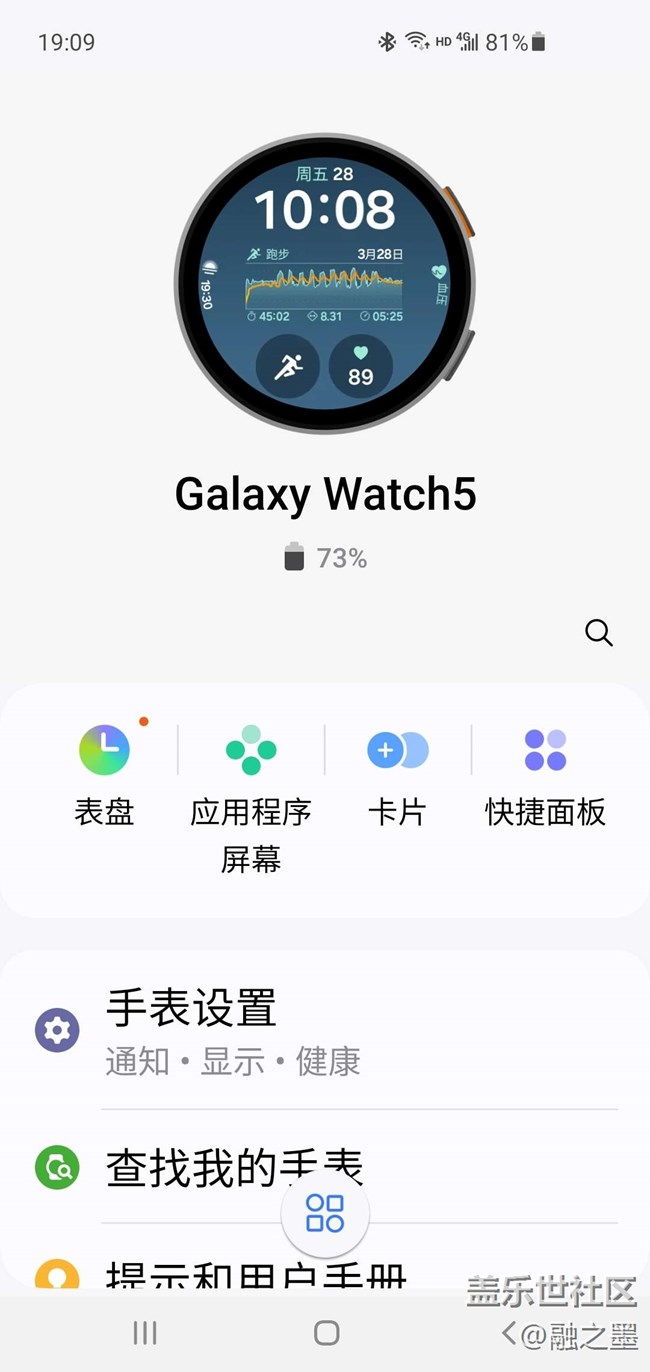Image resolution: width=650 pixels, height=1372 pixels.
Task: Open the recent apps view
Action: (145, 1332)
